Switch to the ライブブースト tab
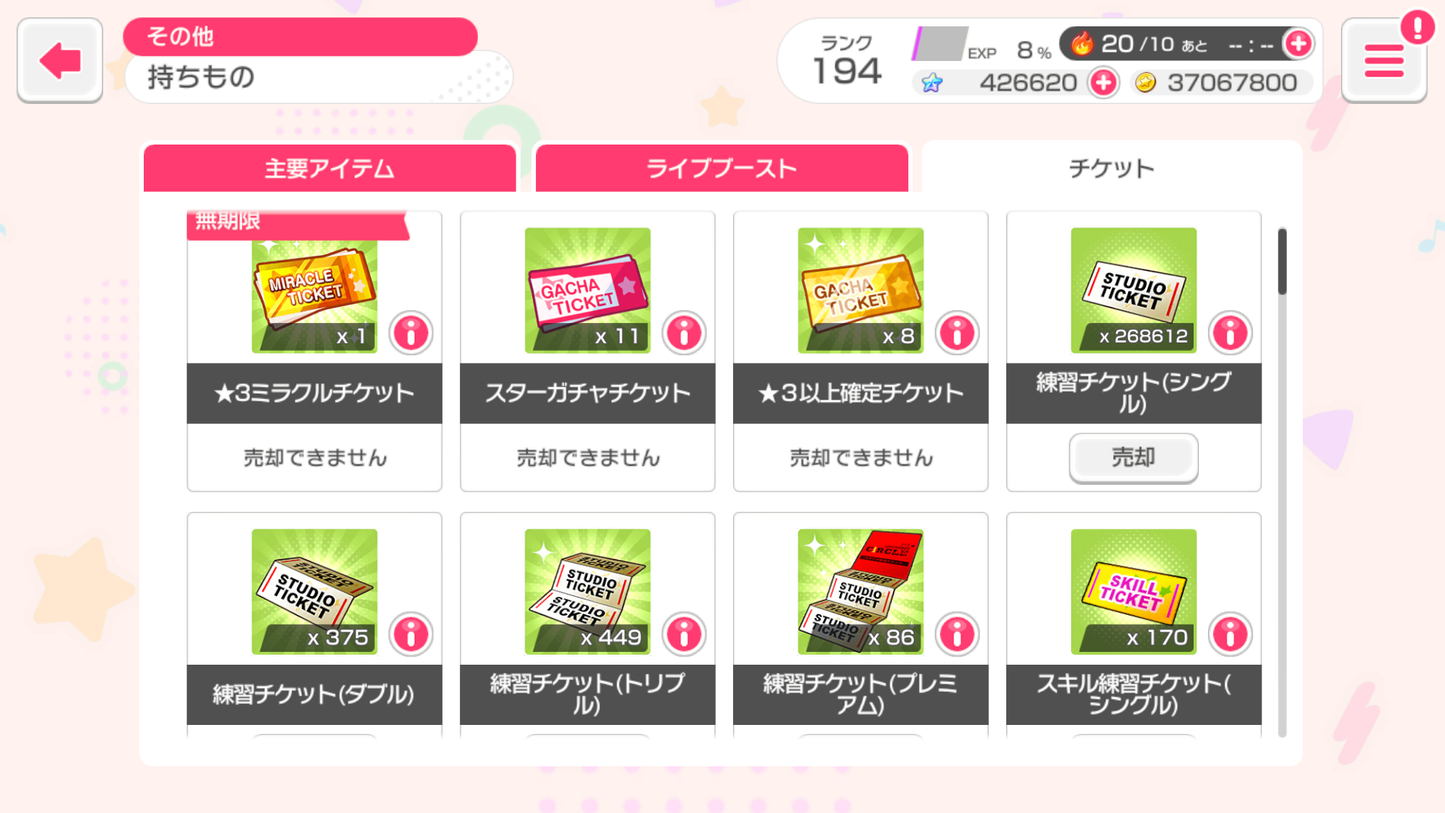The height and width of the screenshot is (813, 1445). coord(721,168)
